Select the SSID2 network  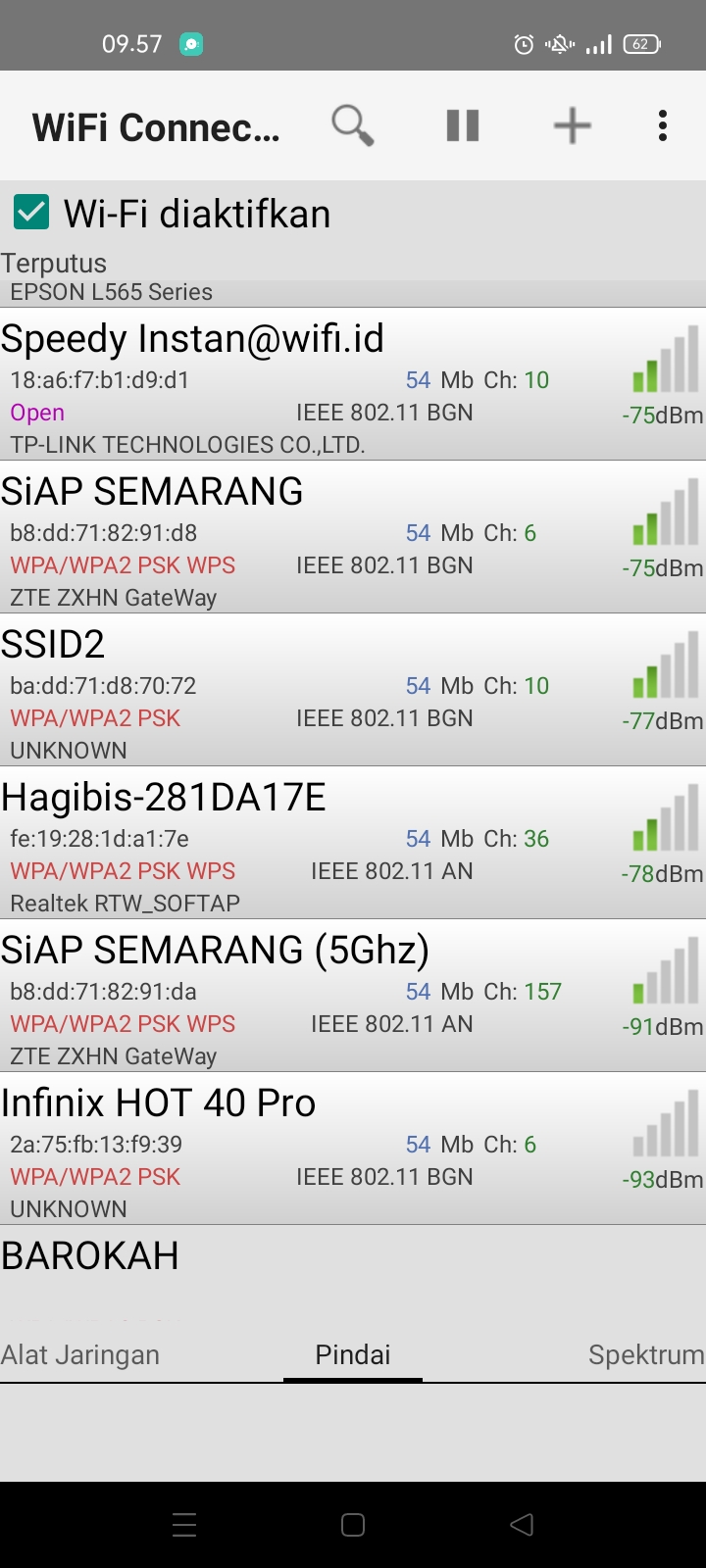click(x=353, y=690)
